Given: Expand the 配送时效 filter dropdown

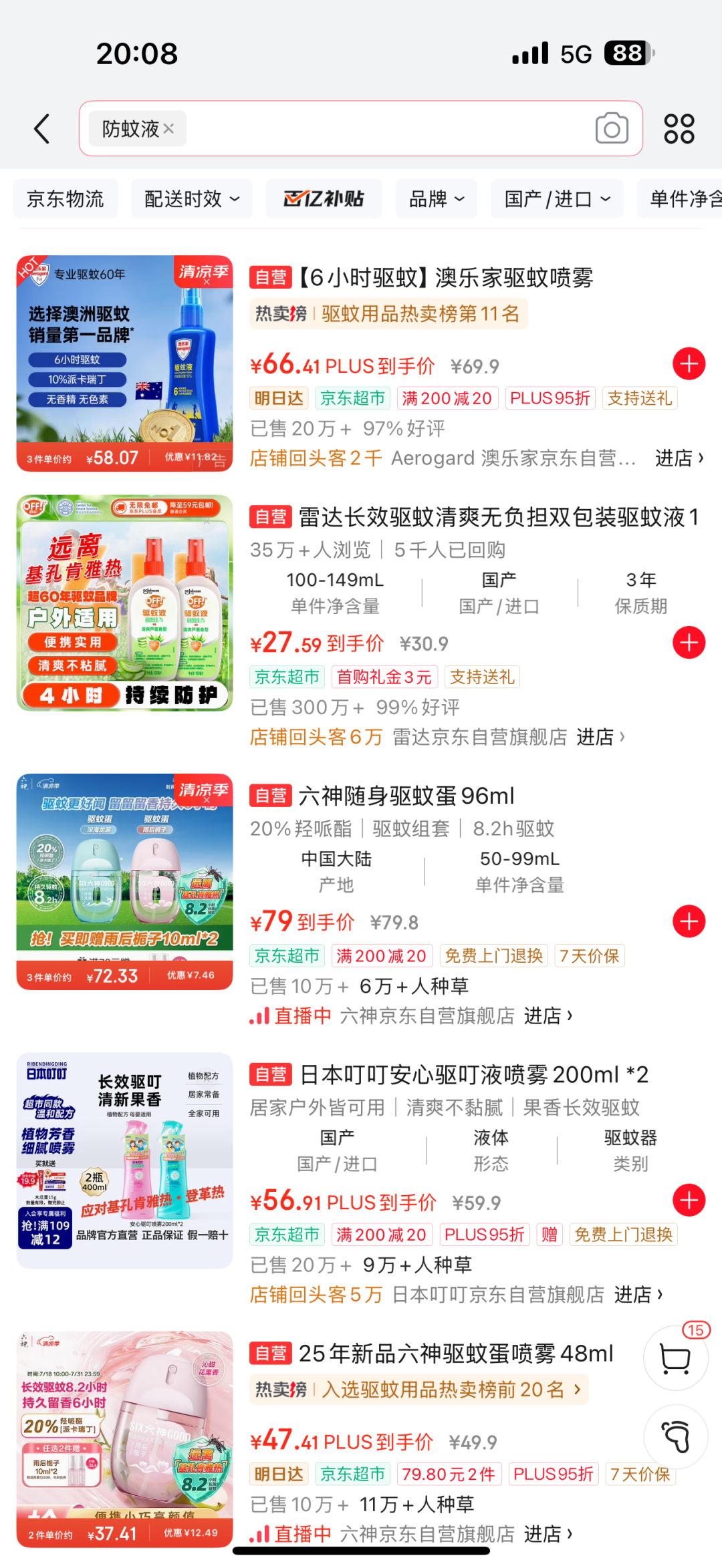Looking at the screenshot, I should 192,198.
